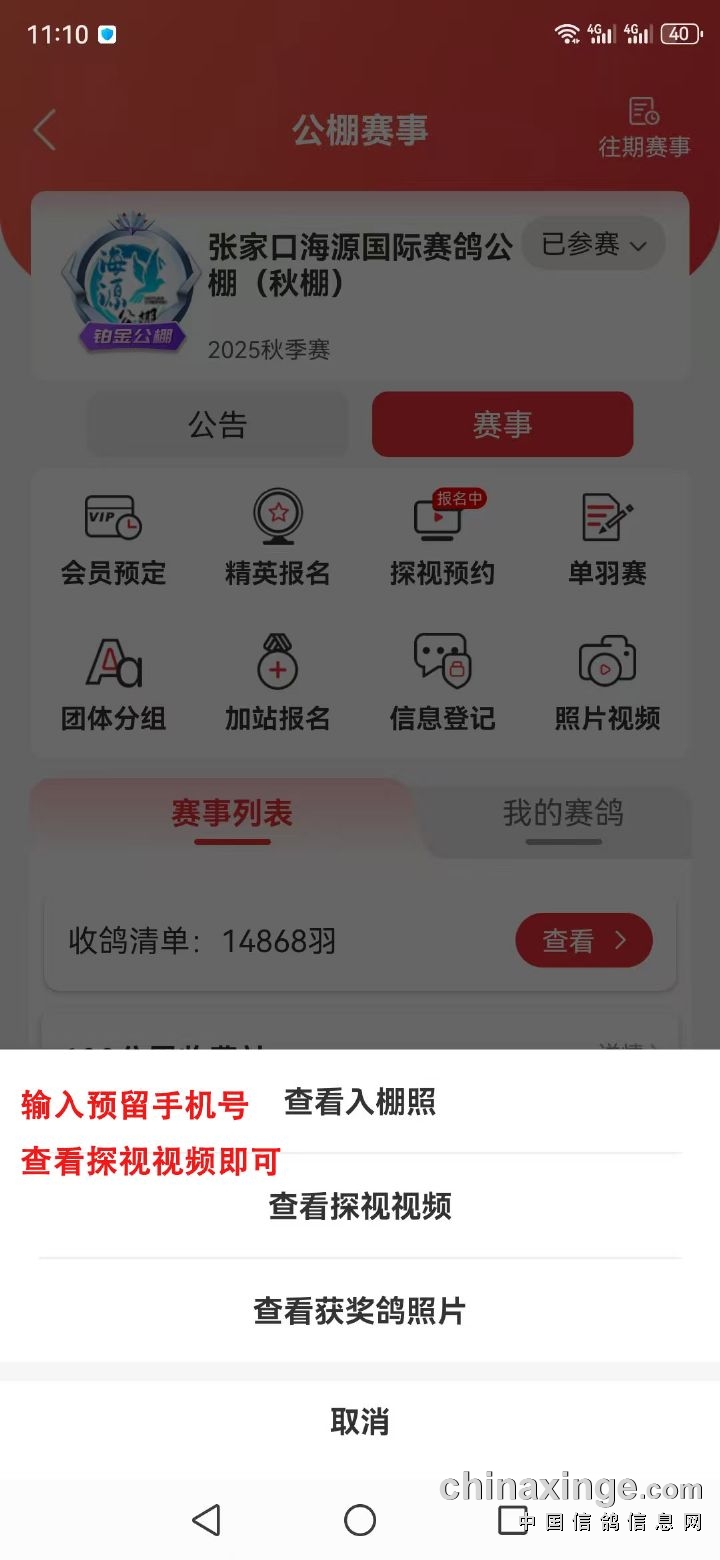The width and height of the screenshot is (720, 1560).
Task: Select 查看入棚照 option
Action: [360, 1102]
